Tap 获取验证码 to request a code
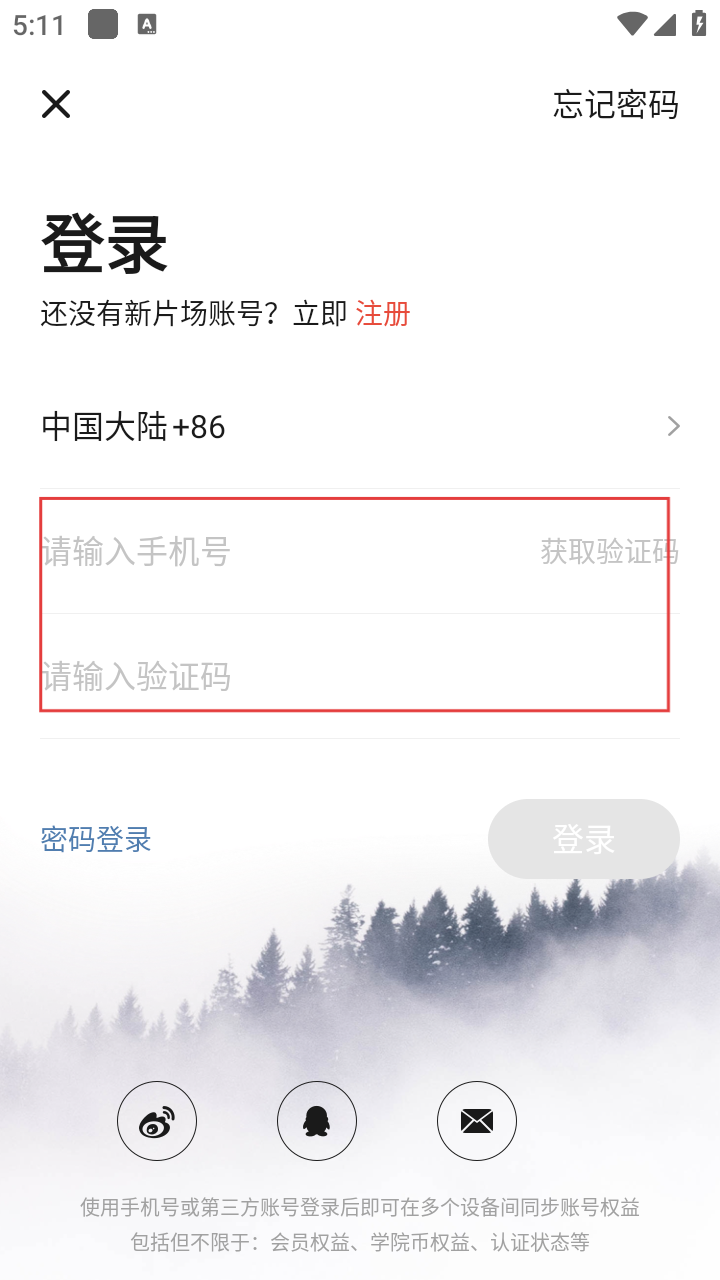This screenshot has height=1280, width=720. click(x=609, y=551)
